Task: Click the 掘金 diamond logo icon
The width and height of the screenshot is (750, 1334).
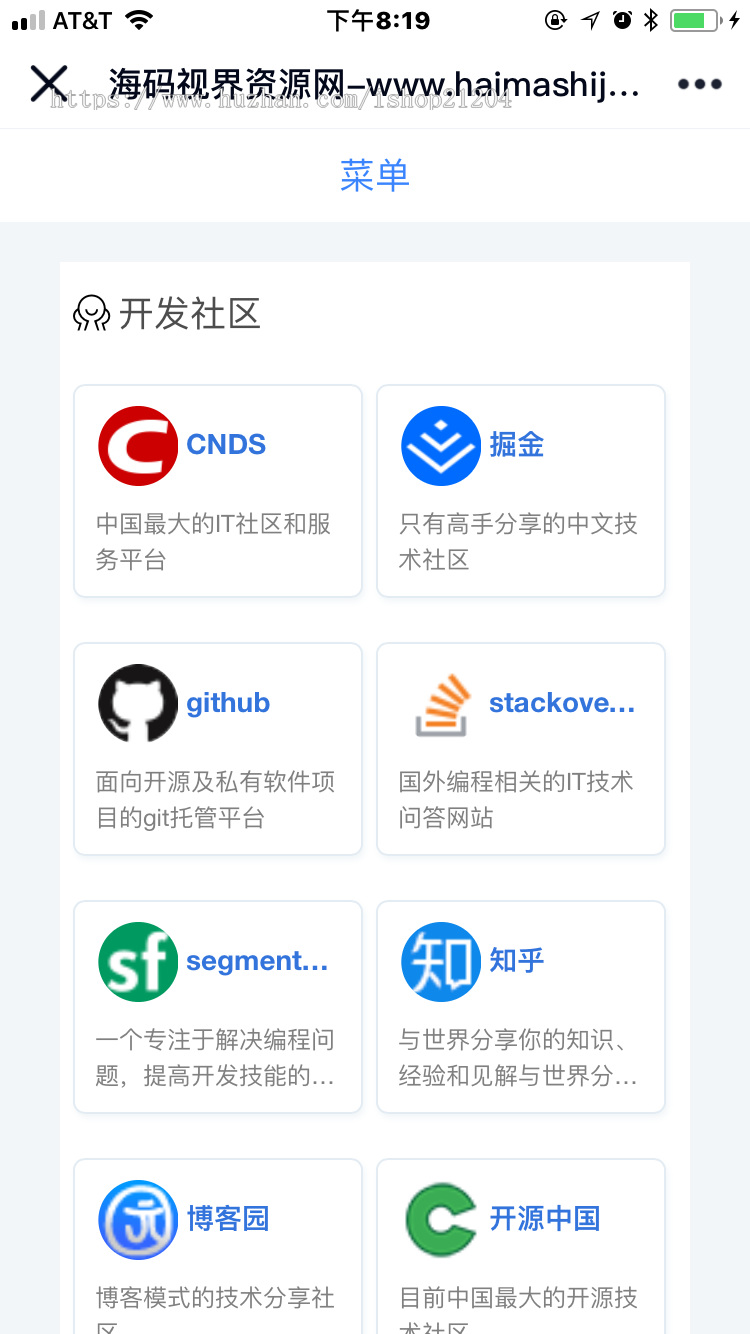Action: tap(441, 446)
